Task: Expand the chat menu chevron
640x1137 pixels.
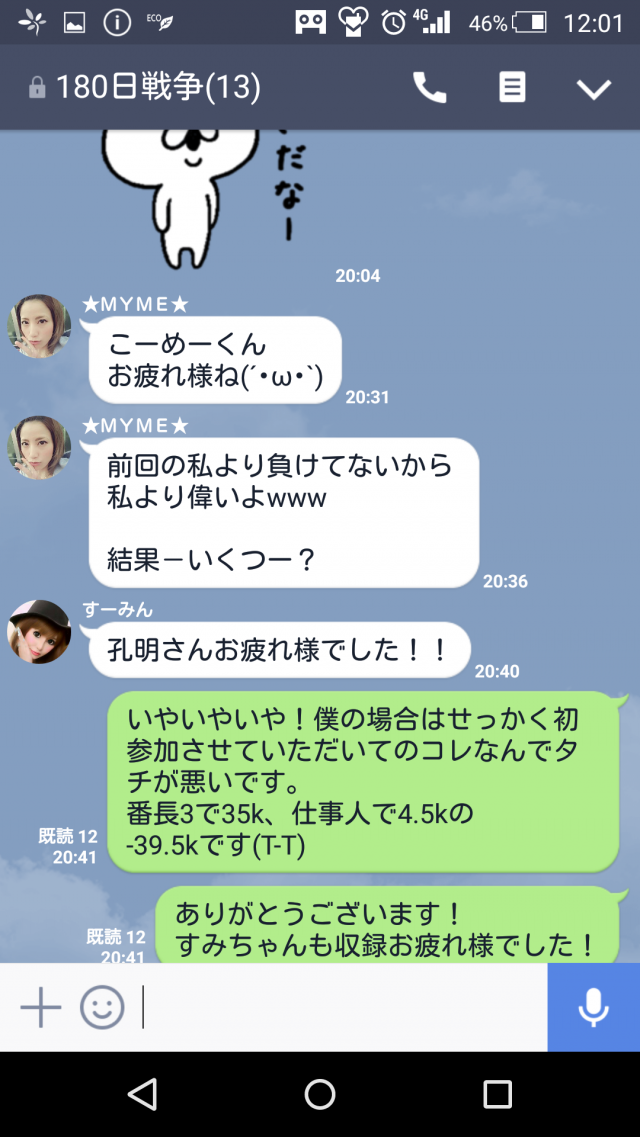Action: pyautogui.click(x=593, y=89)
